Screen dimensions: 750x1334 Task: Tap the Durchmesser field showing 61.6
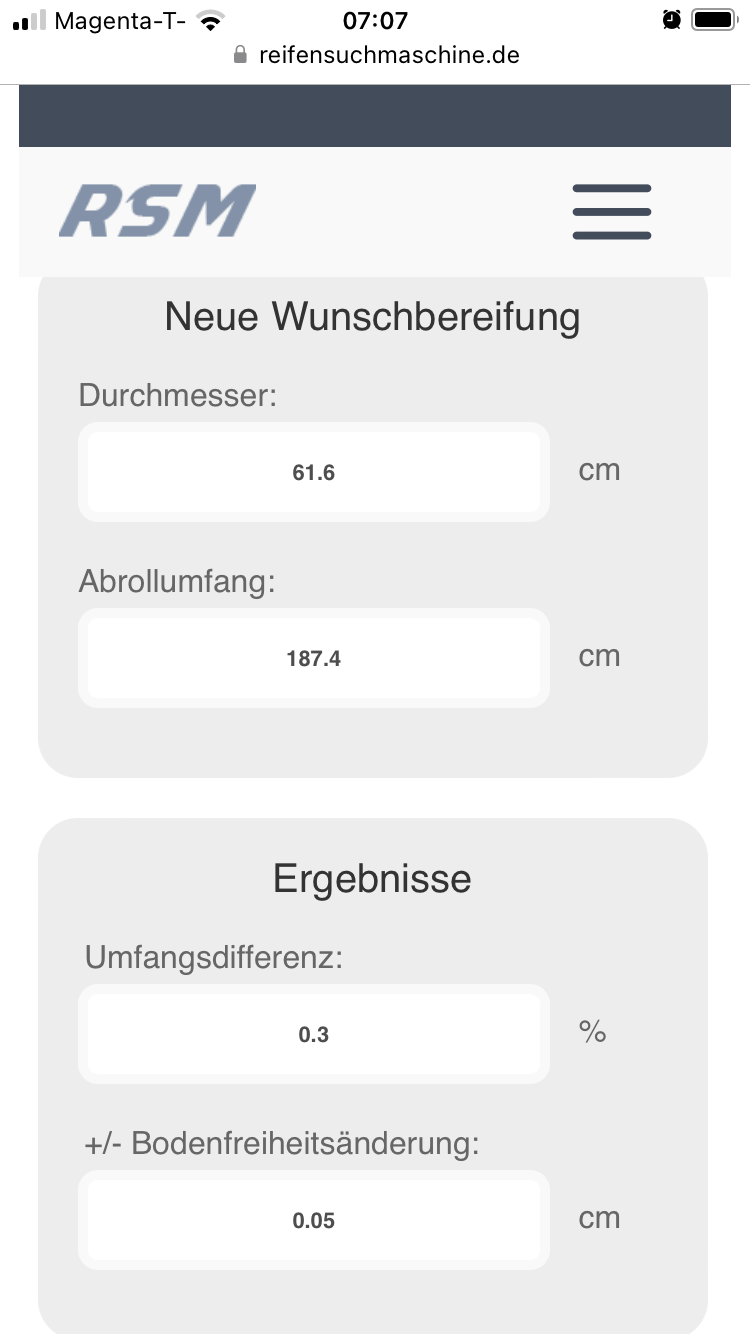[314, 472]
